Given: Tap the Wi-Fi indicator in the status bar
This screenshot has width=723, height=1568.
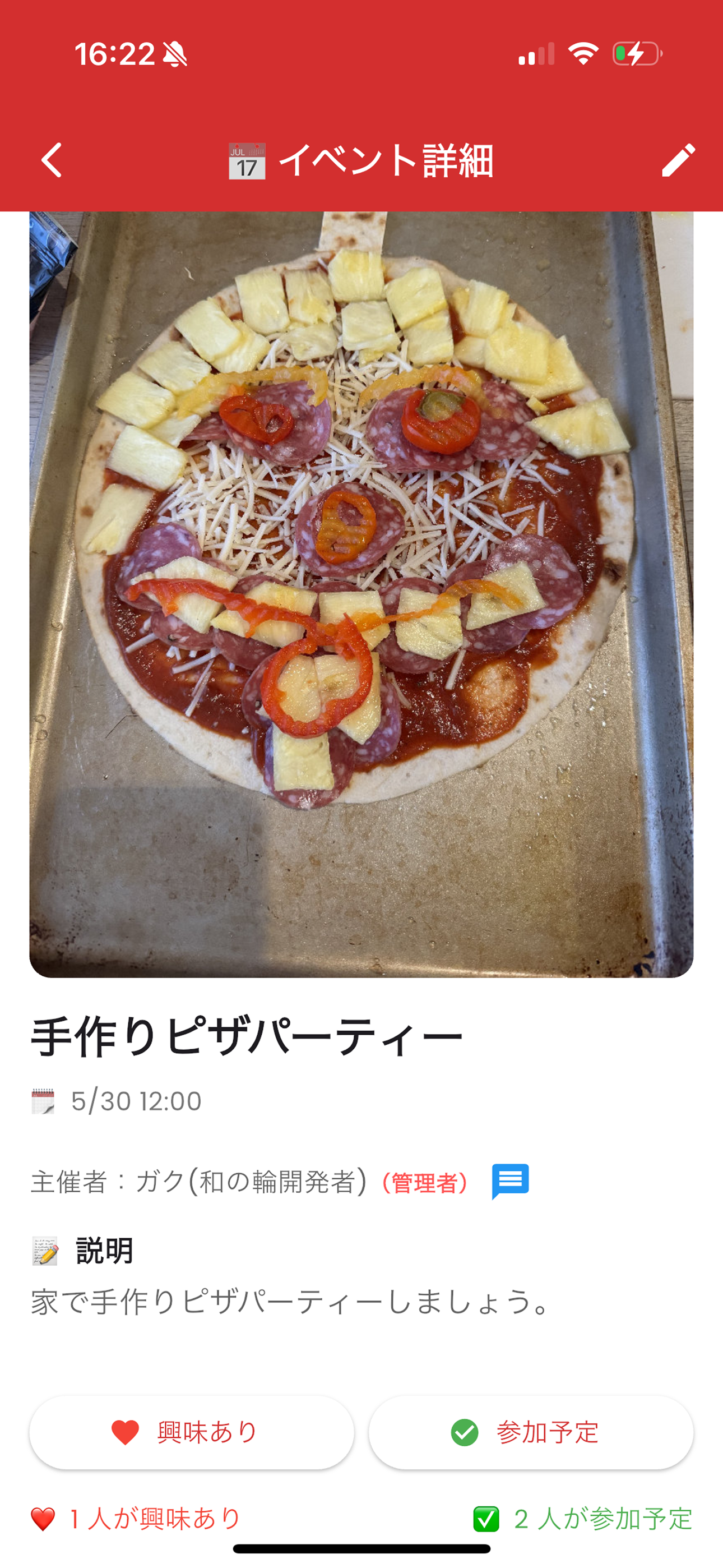Looking at the screenshot, I should coord(583,54).
